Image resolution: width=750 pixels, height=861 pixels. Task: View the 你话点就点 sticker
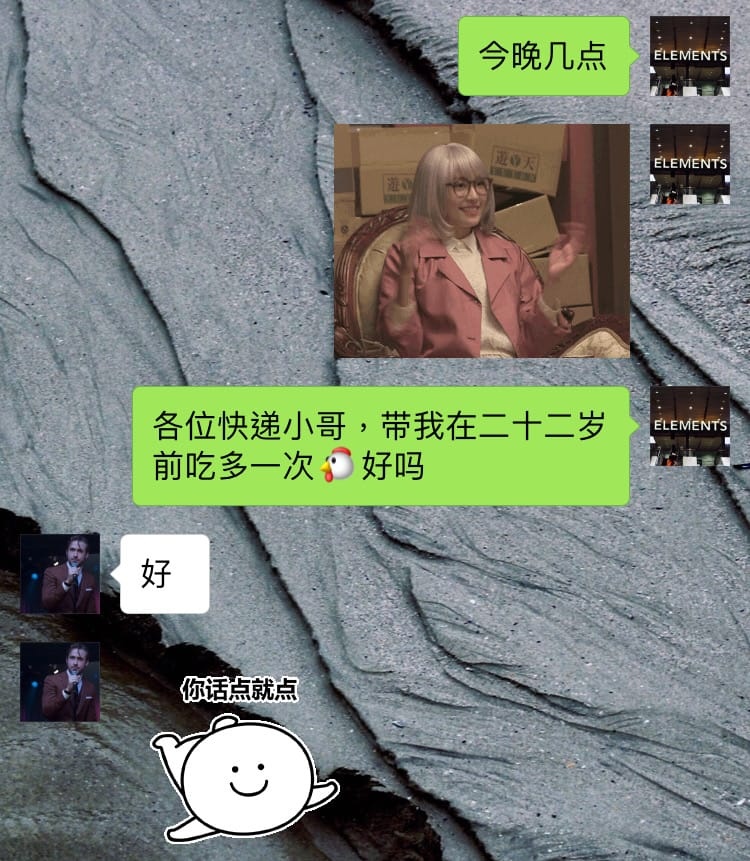(x=240, y=757)
